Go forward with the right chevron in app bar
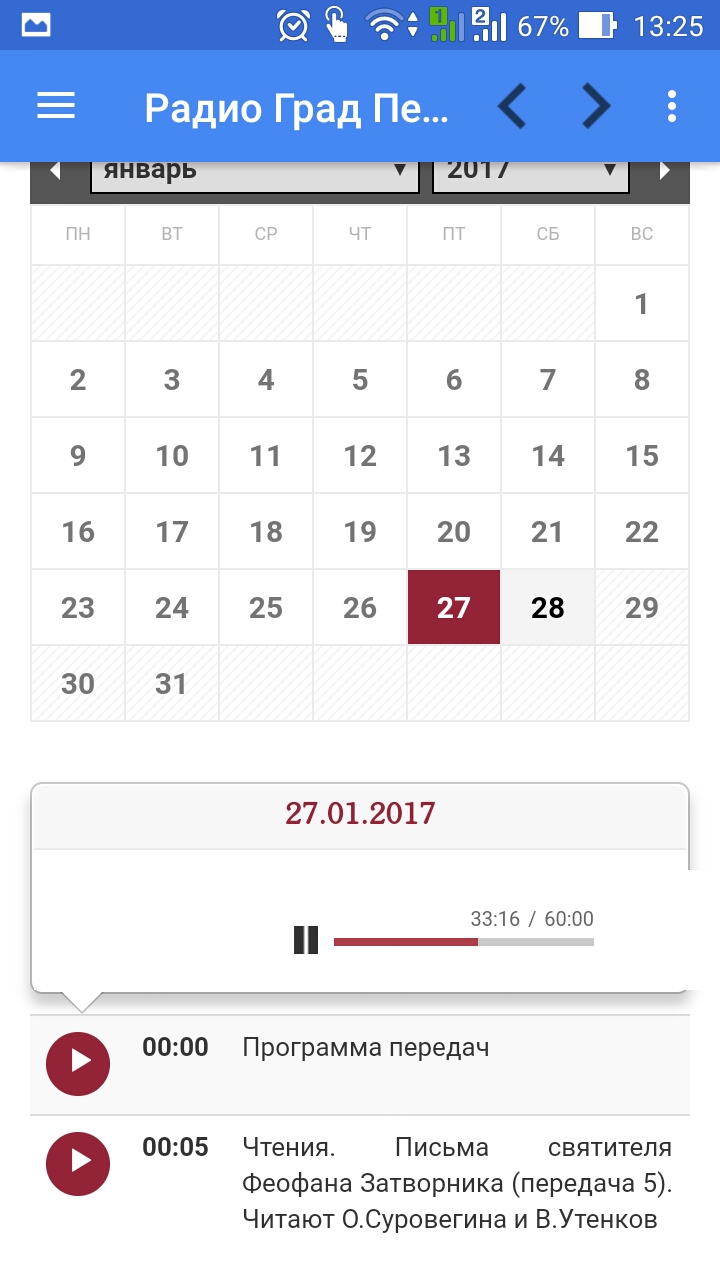This screenshot has height=1280, width=720. point(596,106)
